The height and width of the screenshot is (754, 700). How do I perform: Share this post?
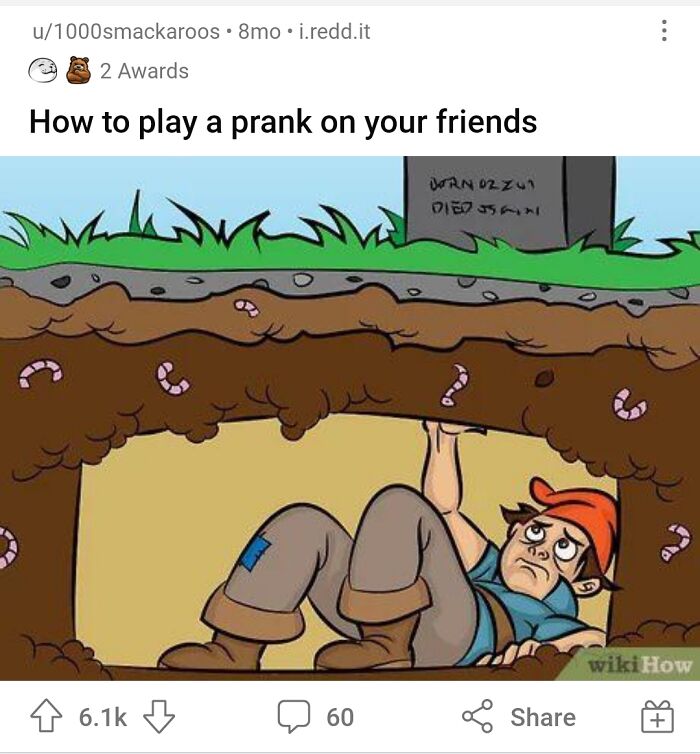tap(518, 716)
